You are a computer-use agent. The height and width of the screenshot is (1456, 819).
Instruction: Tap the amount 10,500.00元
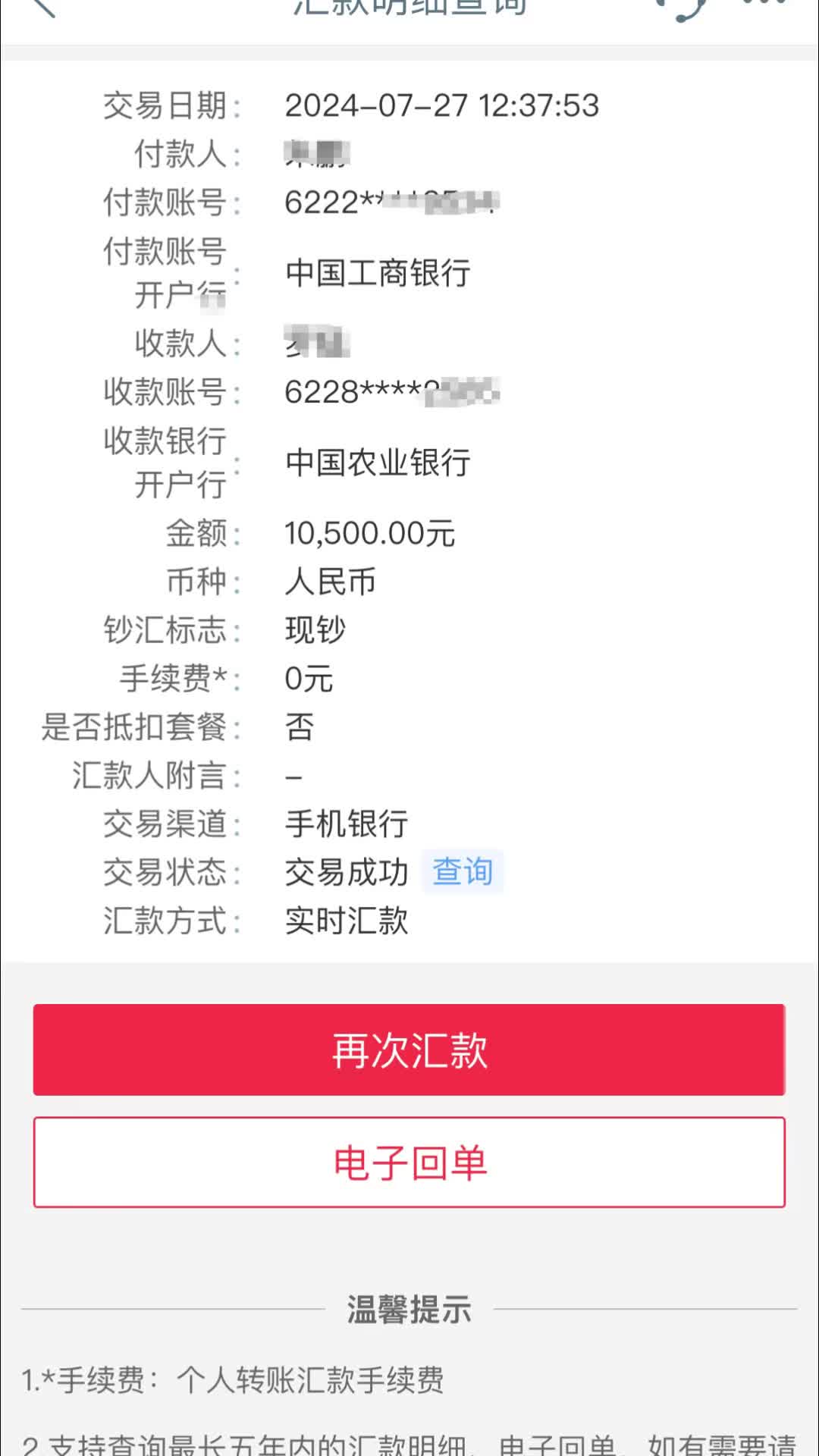point(369,534)
